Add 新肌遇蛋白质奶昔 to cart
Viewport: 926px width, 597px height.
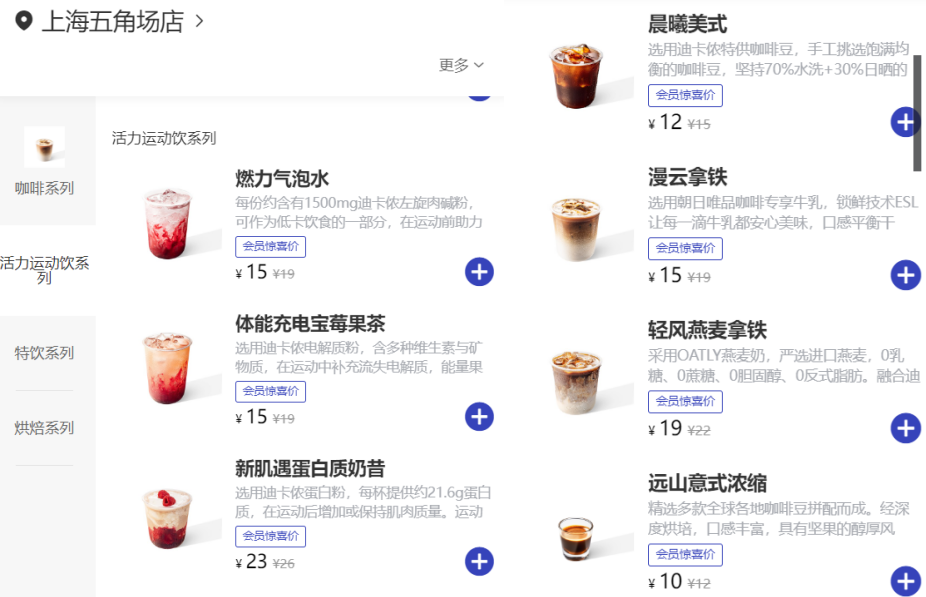[479, 561]
